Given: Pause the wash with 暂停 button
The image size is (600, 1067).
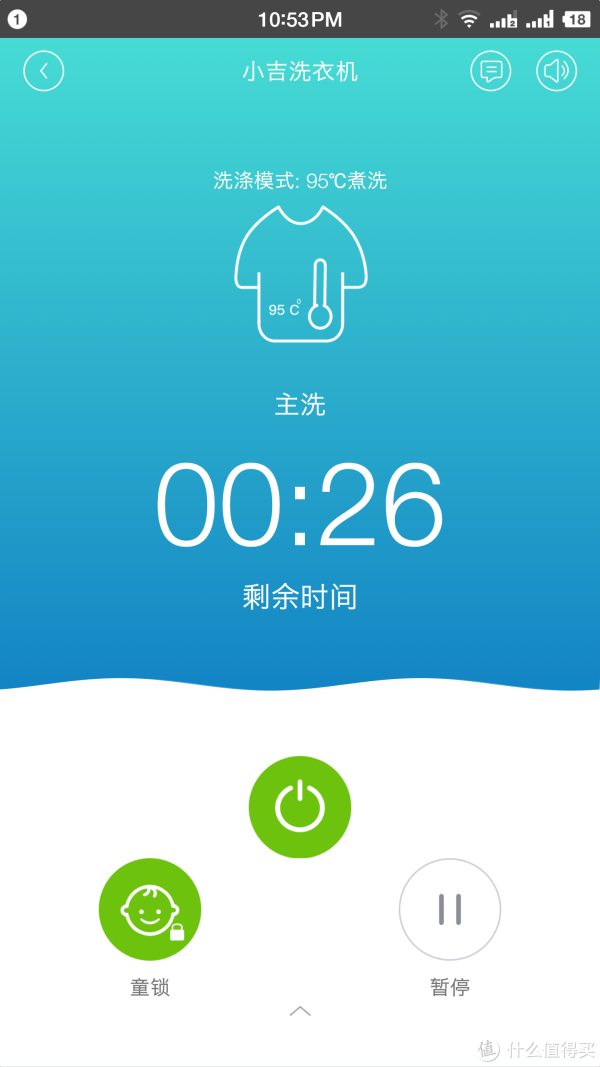Looking at the screenshot, I should coord(450,908).
